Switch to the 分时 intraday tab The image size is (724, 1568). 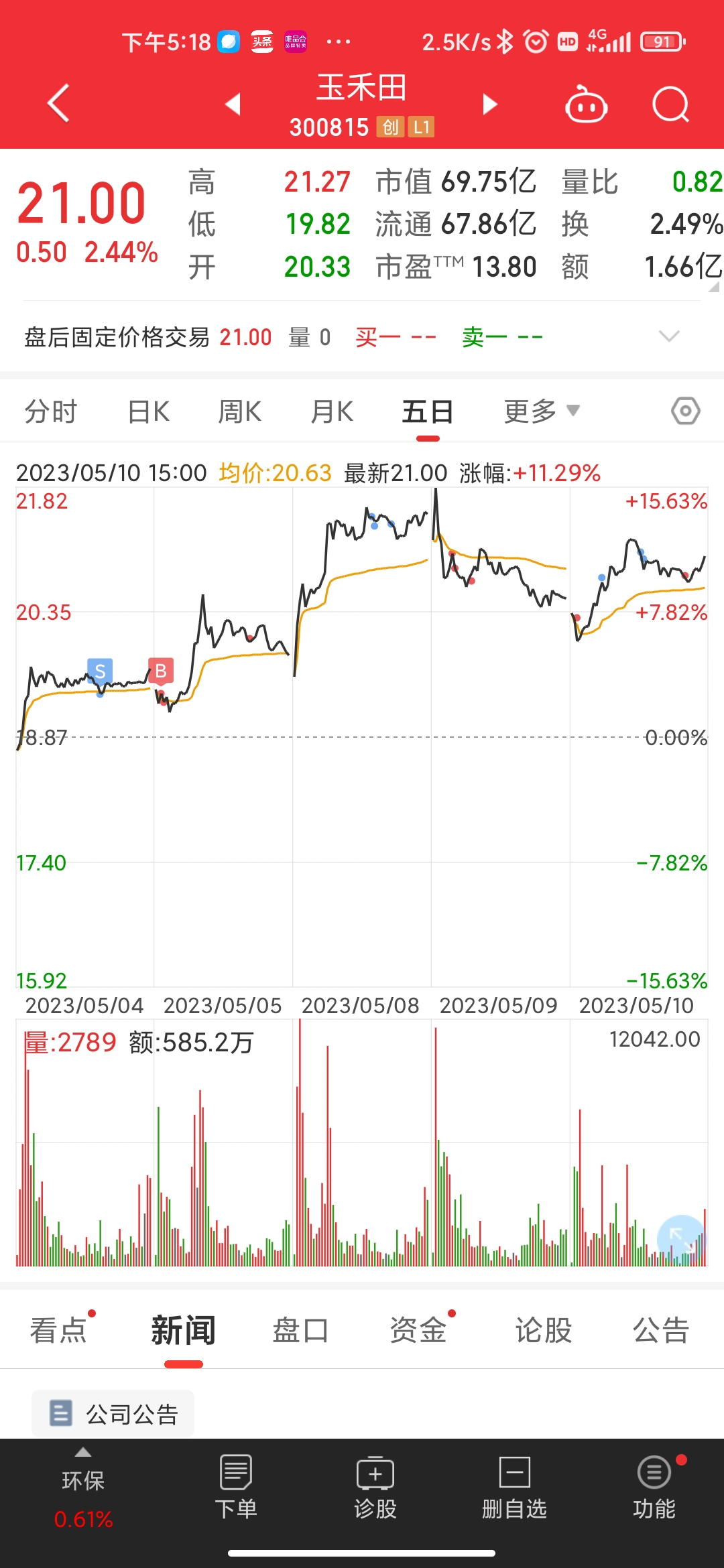click(x=52, y=410)
